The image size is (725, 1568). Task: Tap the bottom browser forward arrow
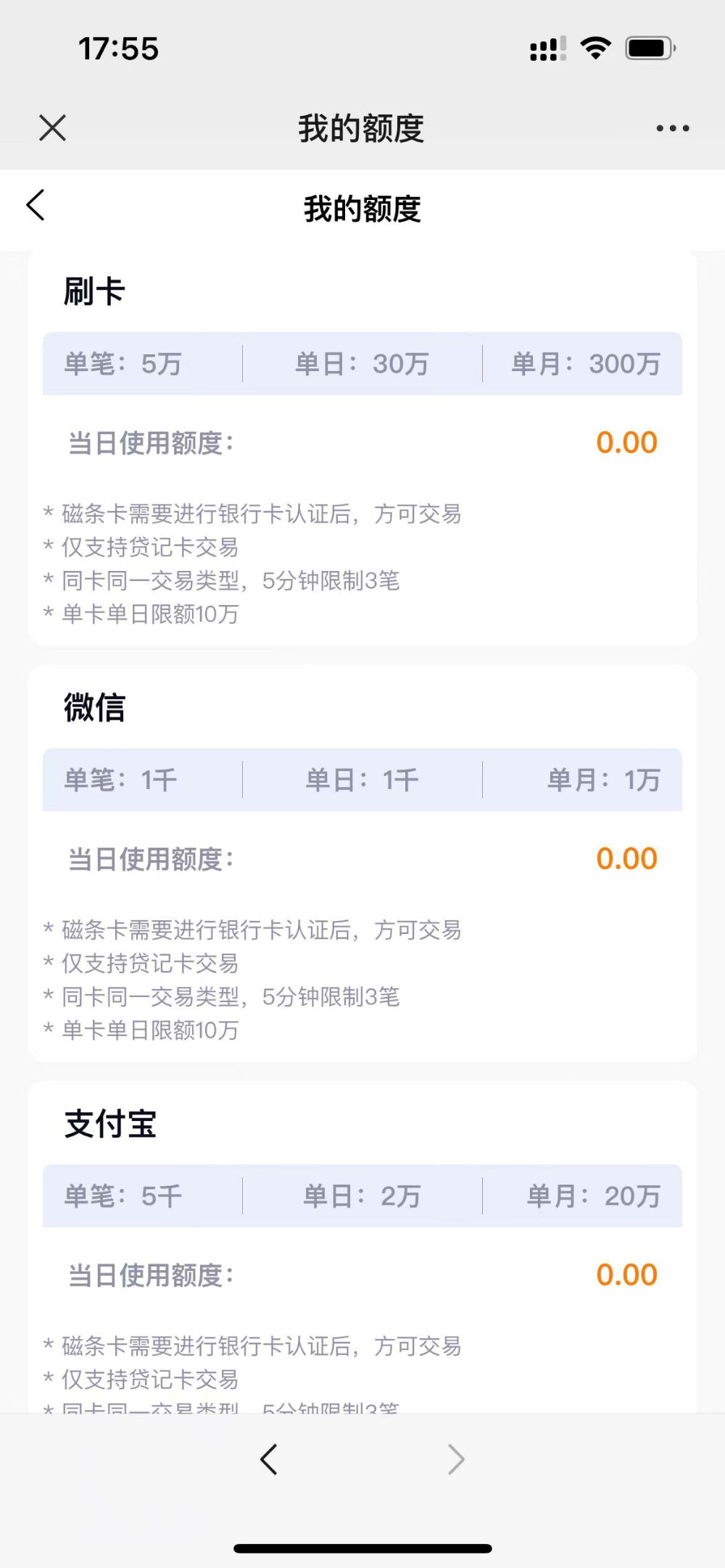456,1459
